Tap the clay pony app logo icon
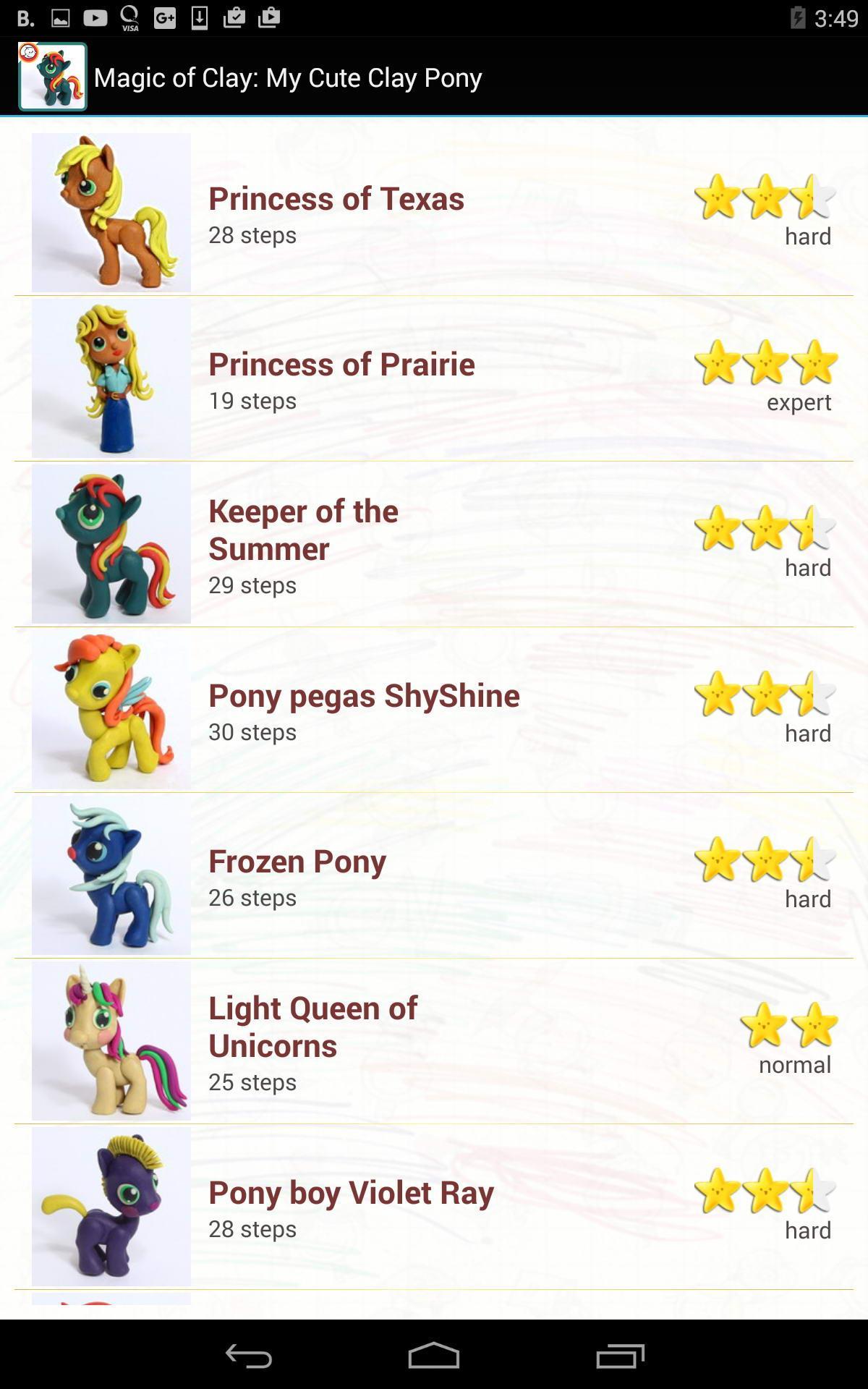 [51, 77]
